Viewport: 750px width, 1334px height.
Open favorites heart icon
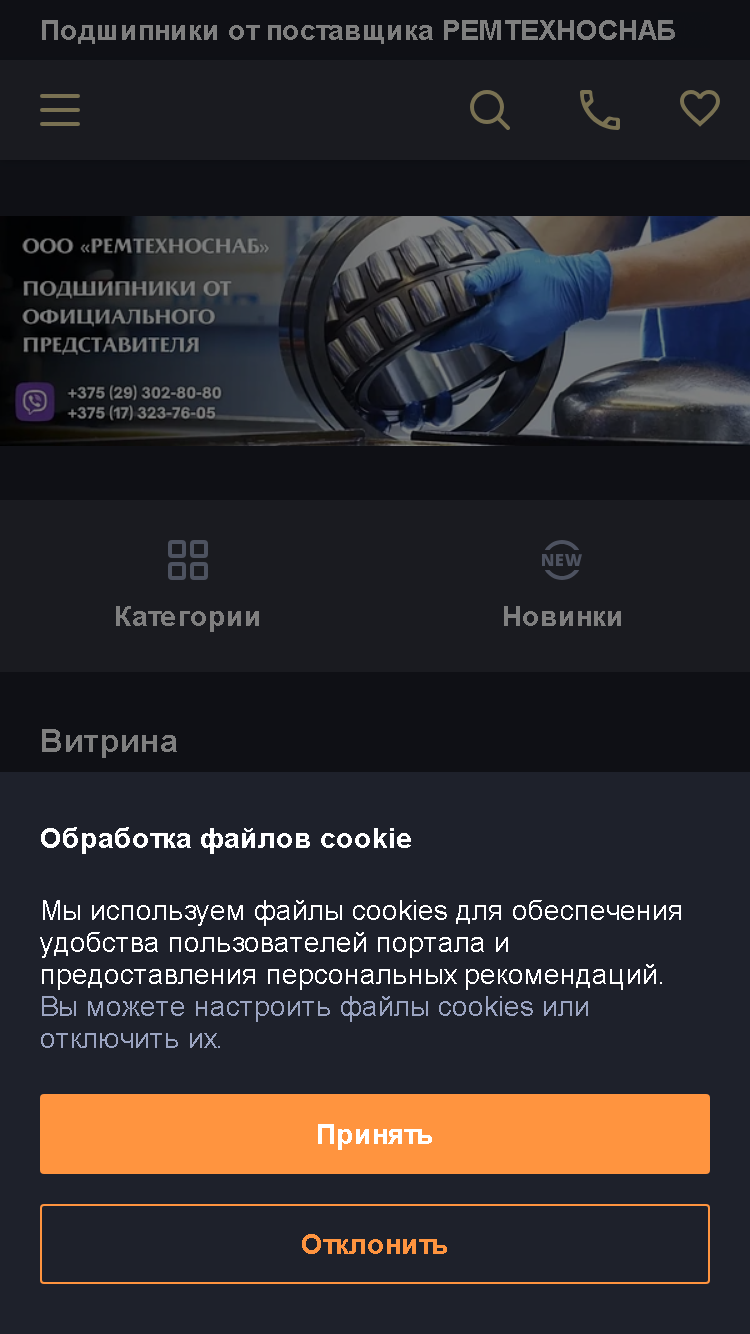(x=700, y=109)
